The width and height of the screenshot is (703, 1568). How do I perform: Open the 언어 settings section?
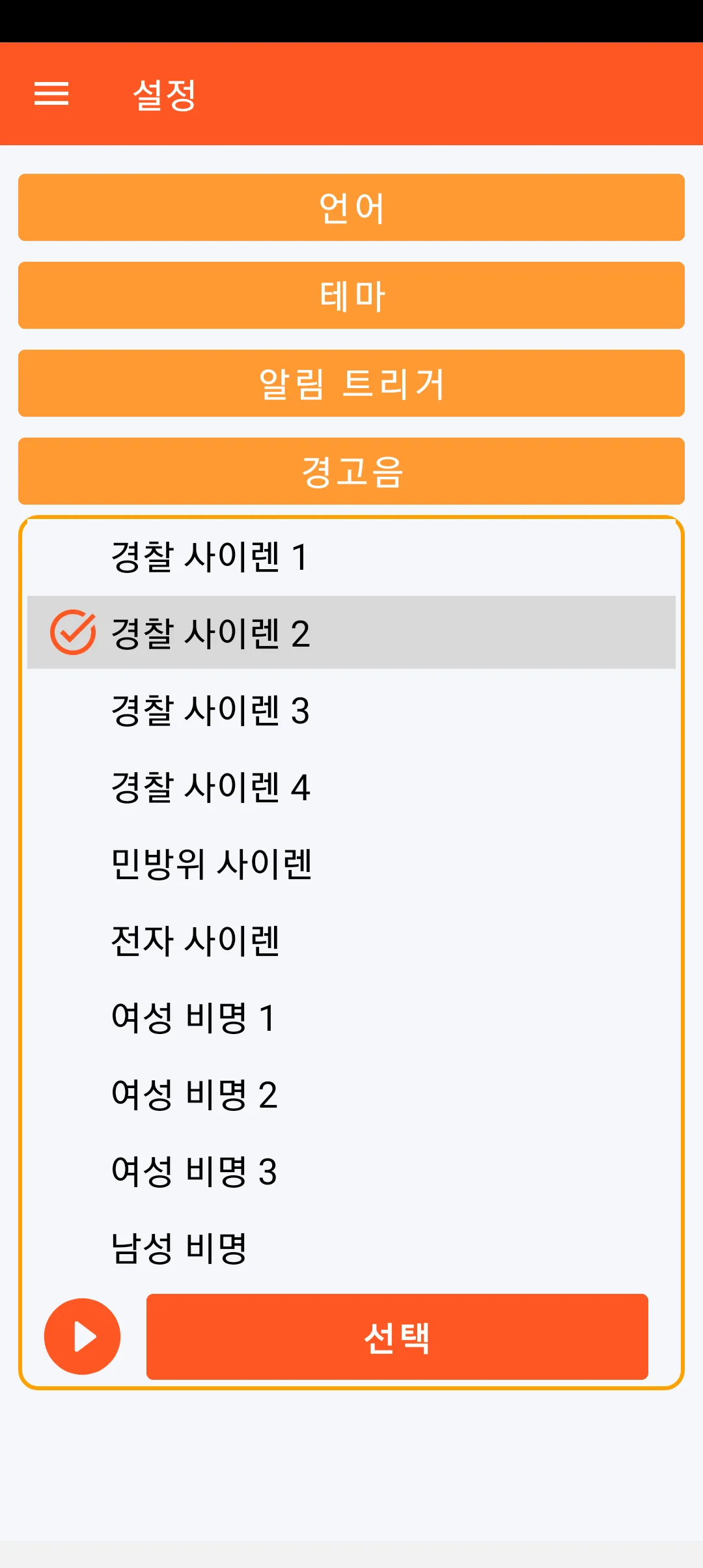[x=351, y=208]
